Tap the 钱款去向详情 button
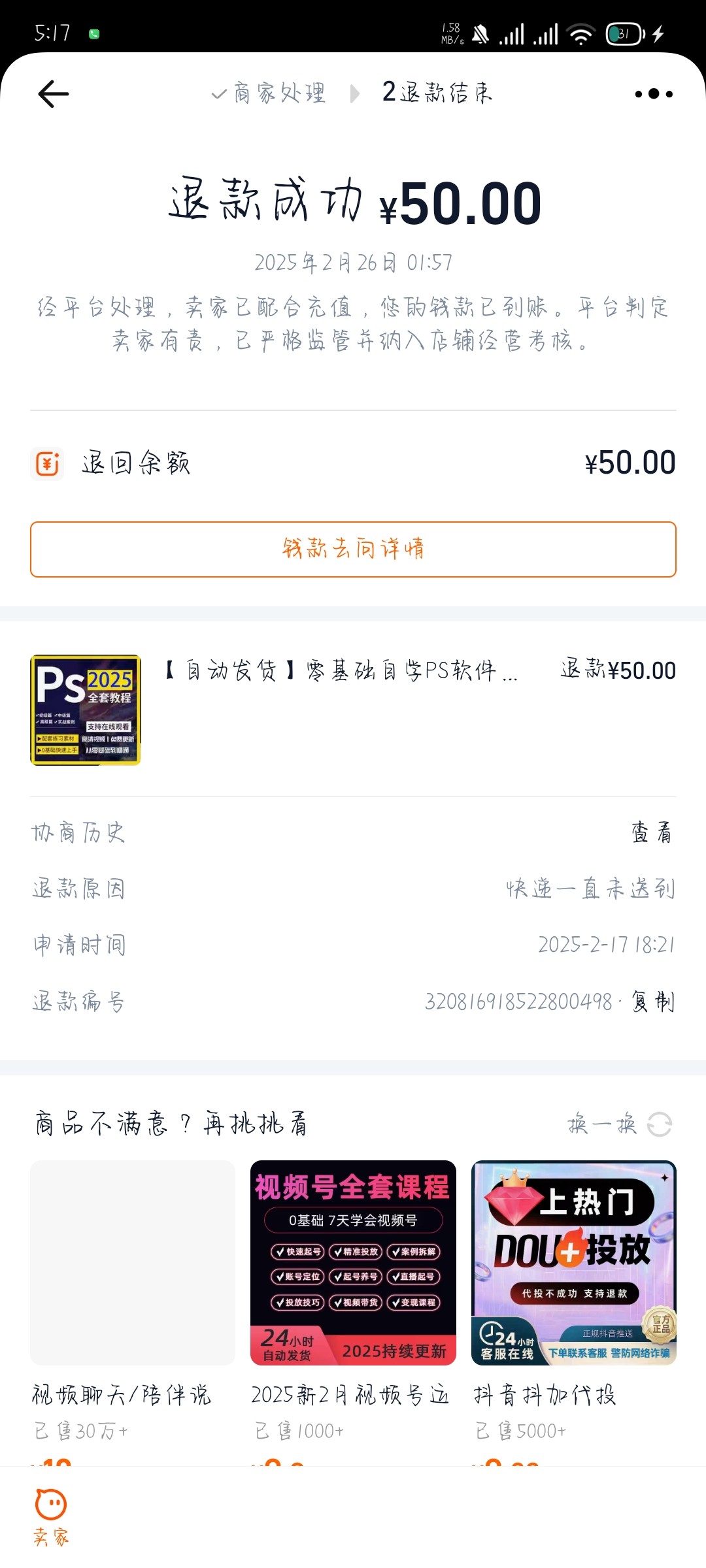706x1568 pixels. pos(353,549)
